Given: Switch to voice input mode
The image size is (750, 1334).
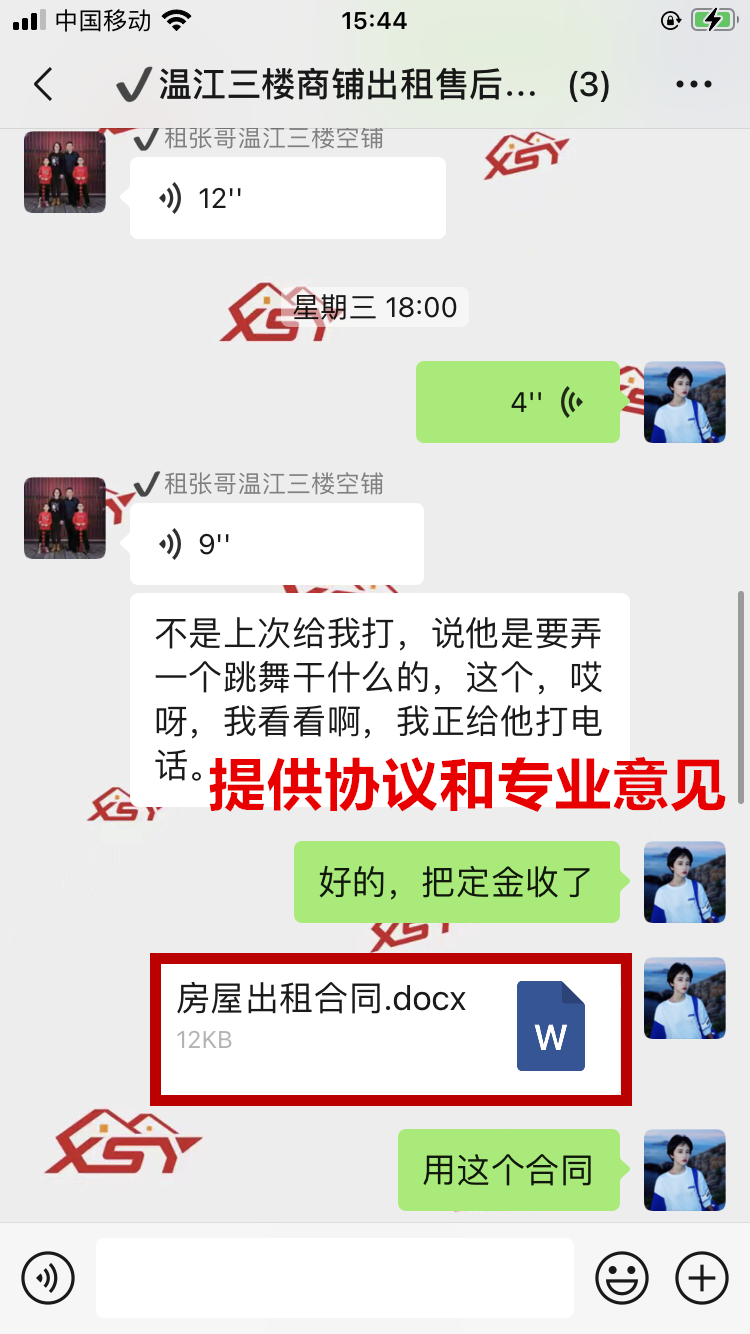Looking at the screenshot, I should [x=48, y=1277].
